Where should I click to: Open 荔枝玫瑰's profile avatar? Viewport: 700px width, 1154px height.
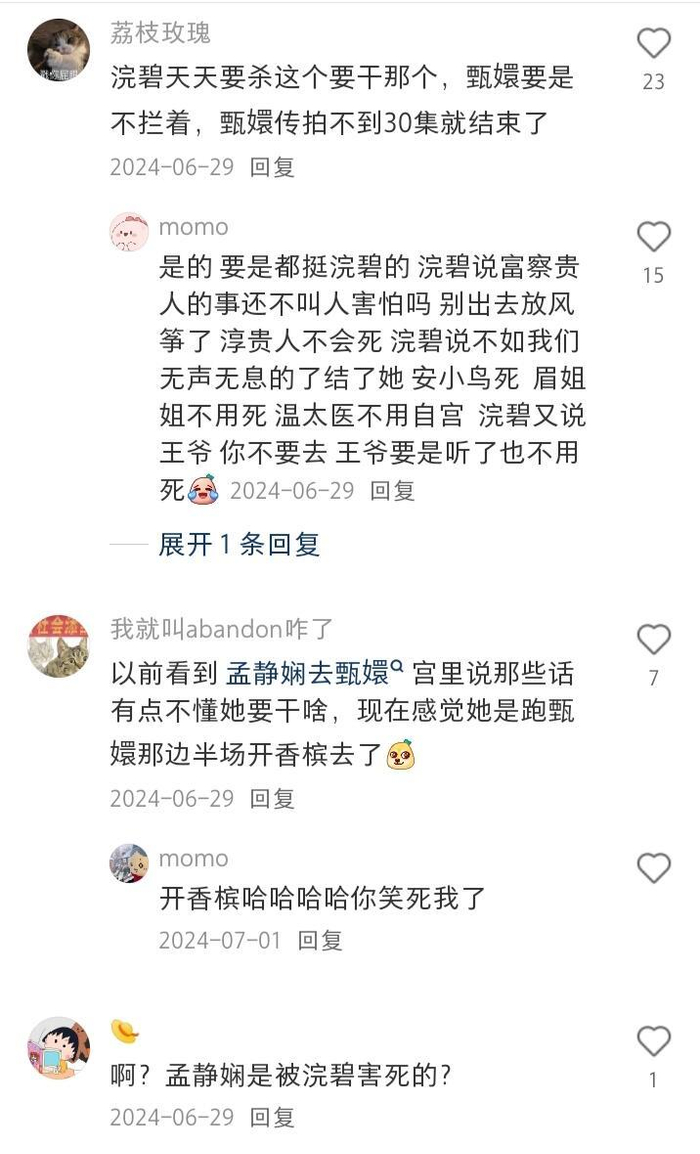[x=58, y=50]
